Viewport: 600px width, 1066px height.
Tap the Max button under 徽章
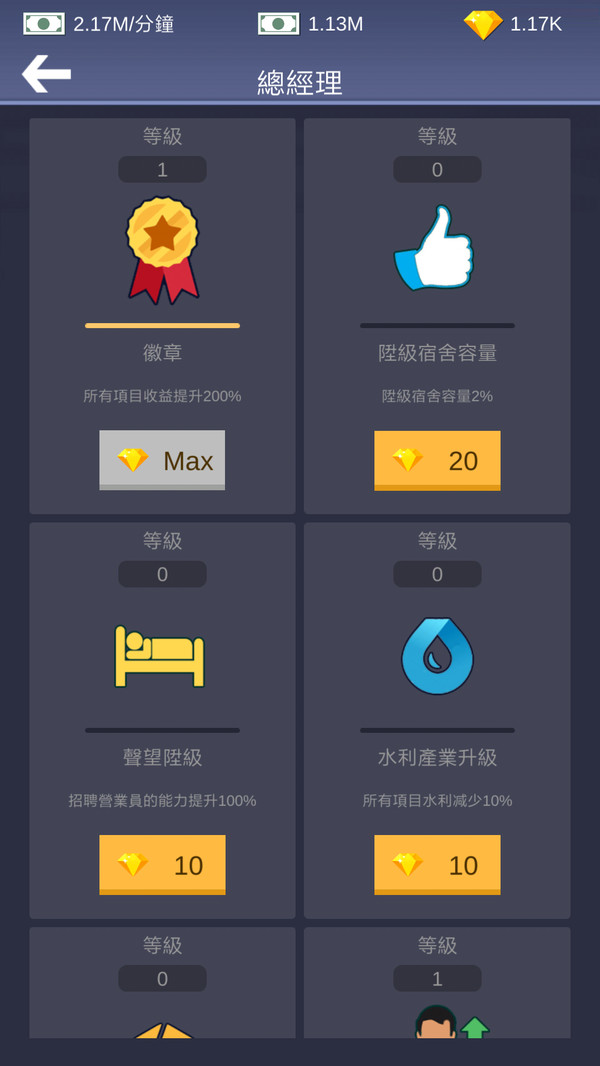(x=162, y=460)
